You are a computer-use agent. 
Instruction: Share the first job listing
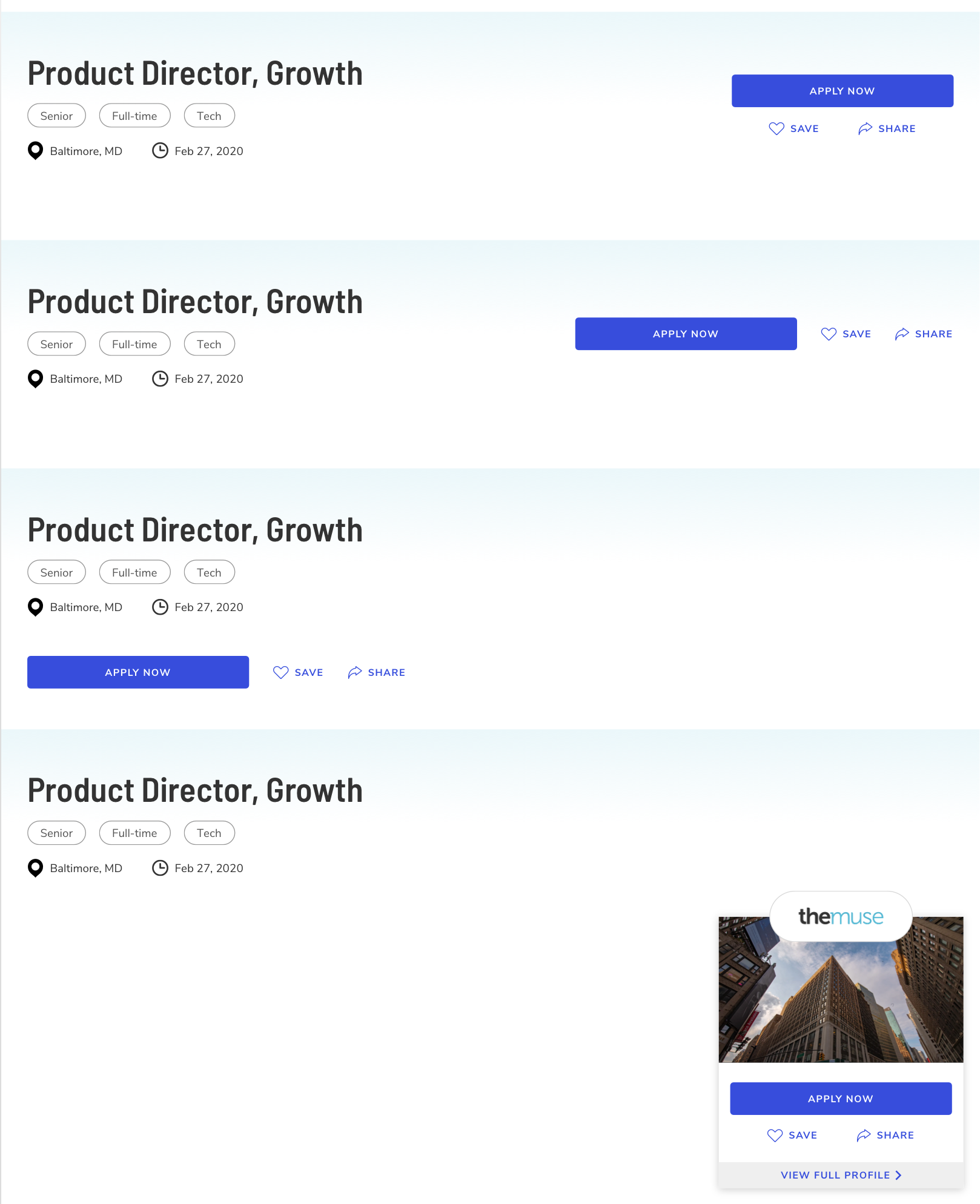click(x=887, y=128)
